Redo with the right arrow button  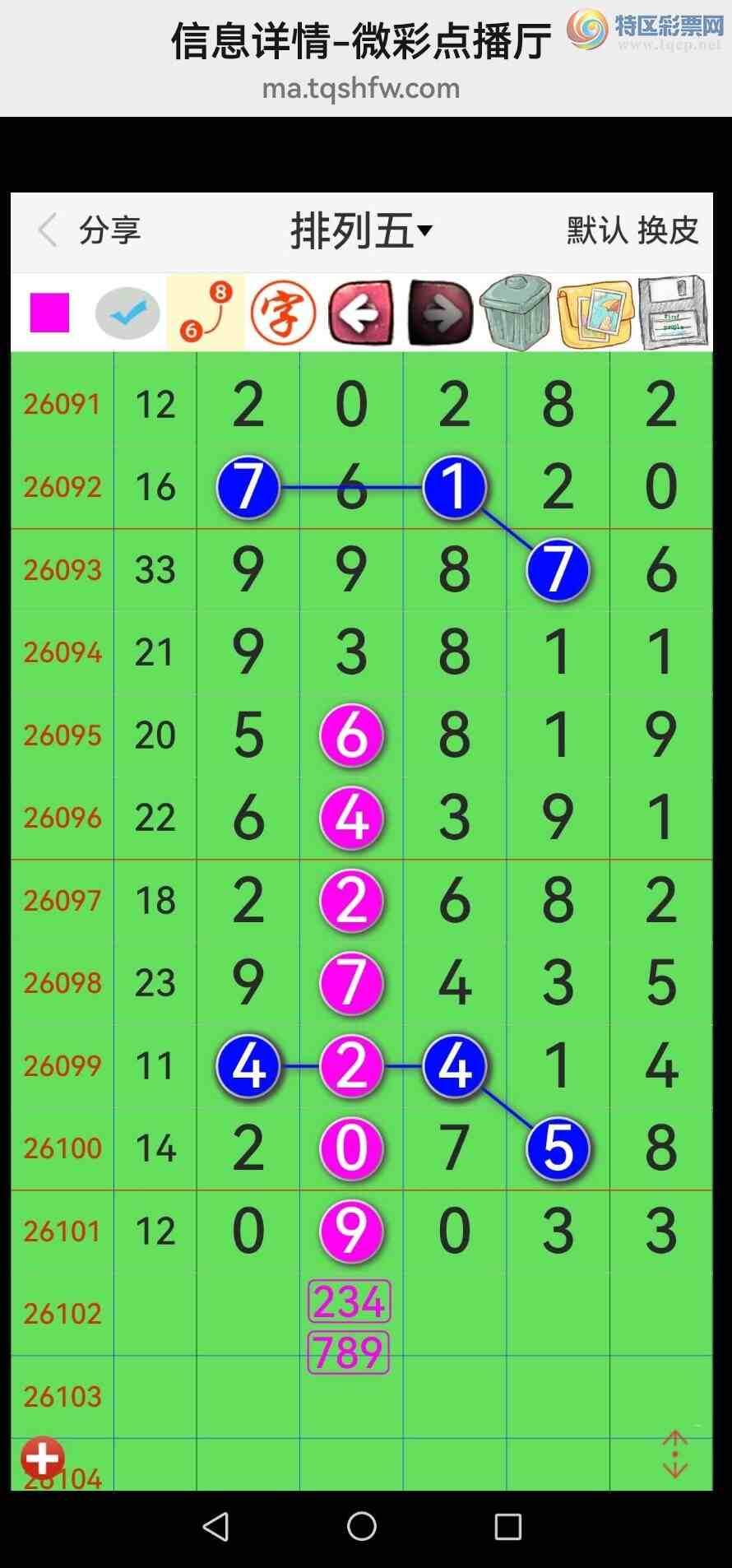click(440, 313)
